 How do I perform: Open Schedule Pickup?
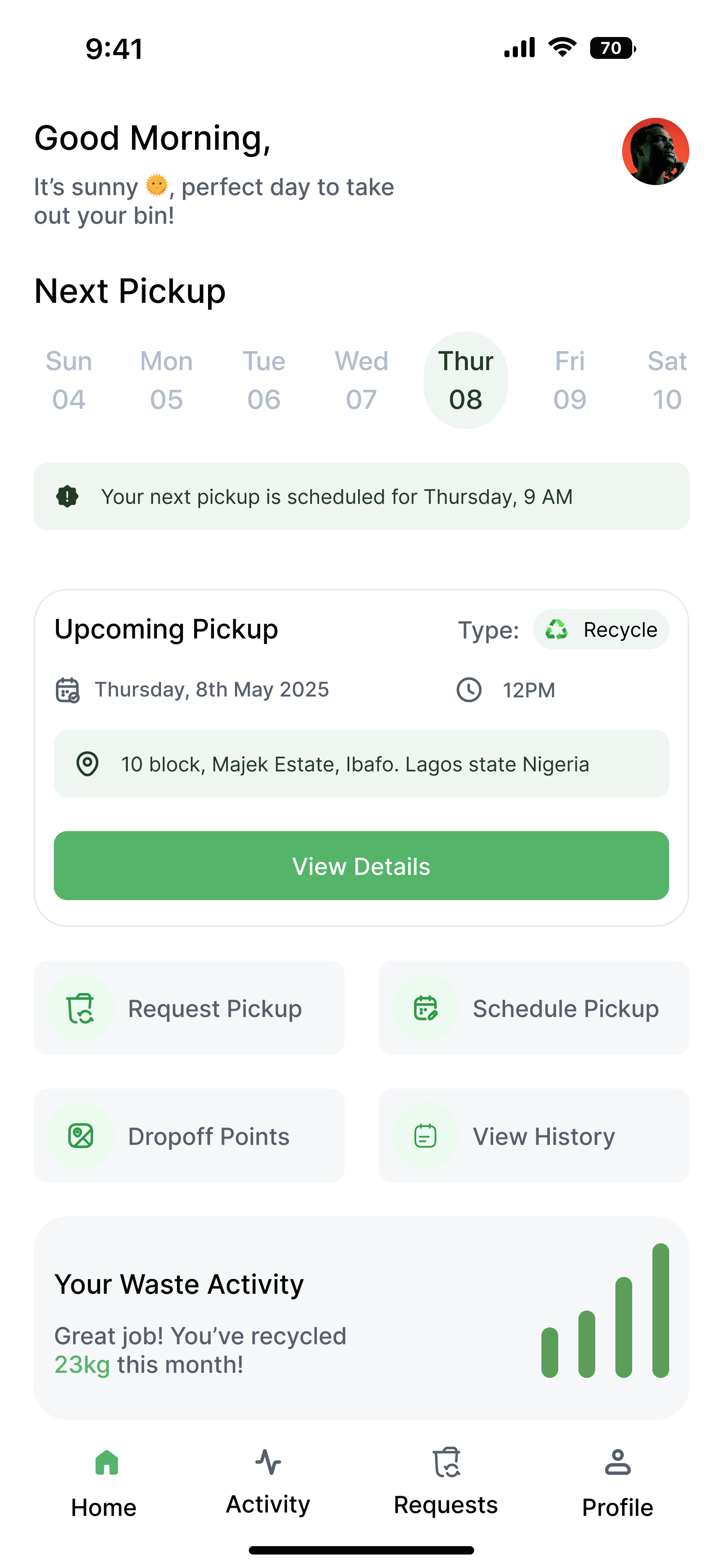coord(533,1008)
